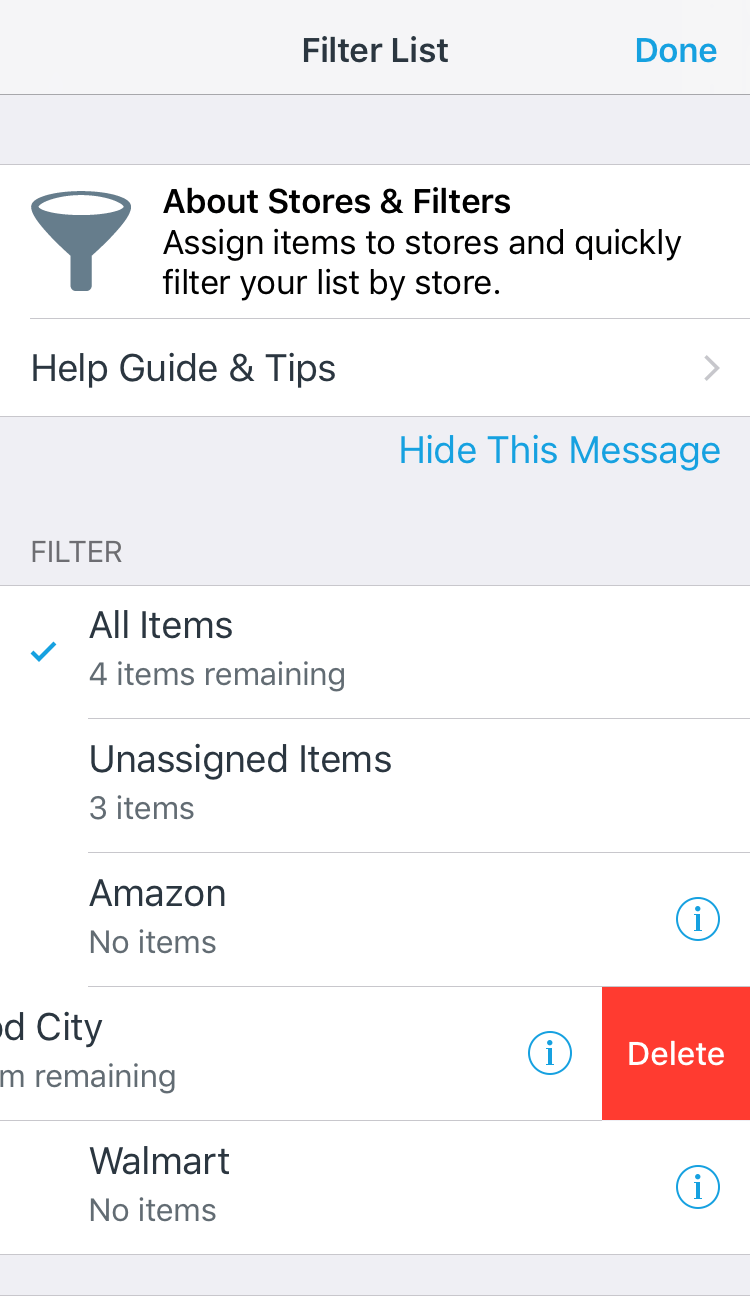Tap the 4 items remaining subtitle under All Items
Viewport: 750px width, 1300px height.
click(217, 674)
